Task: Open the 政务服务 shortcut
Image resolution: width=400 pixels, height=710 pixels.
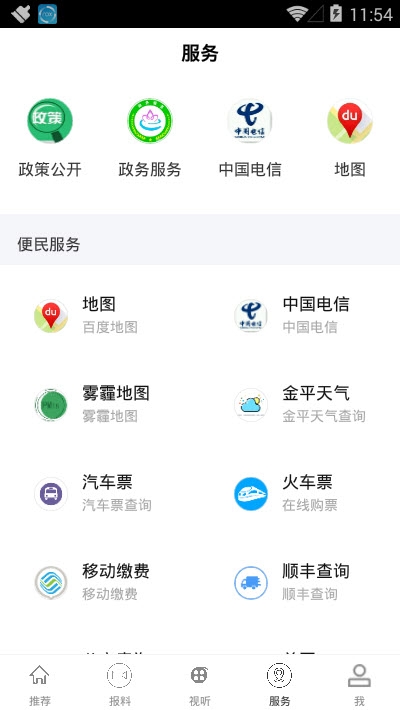Action: [x=150, y=138]
